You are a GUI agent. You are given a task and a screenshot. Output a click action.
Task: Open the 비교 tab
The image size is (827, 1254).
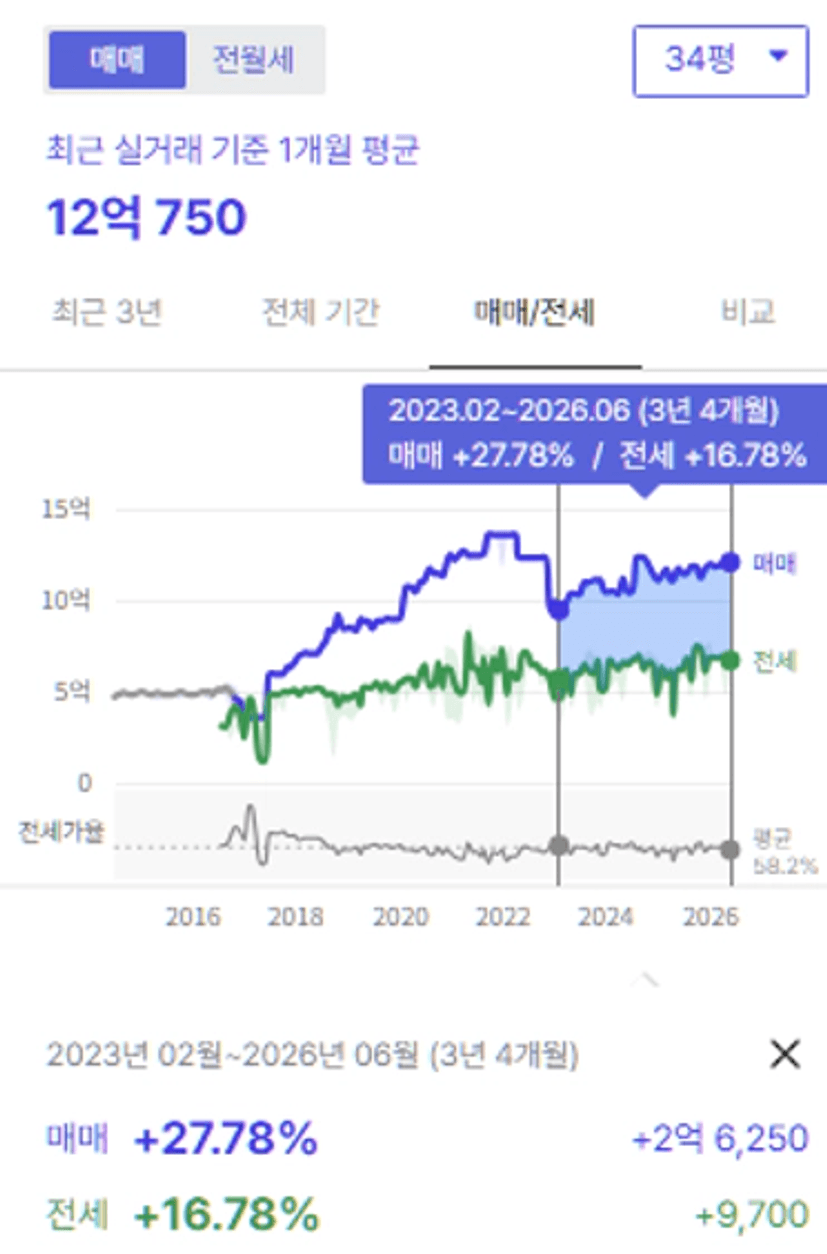pyautogui.click(x=748, y=312)
